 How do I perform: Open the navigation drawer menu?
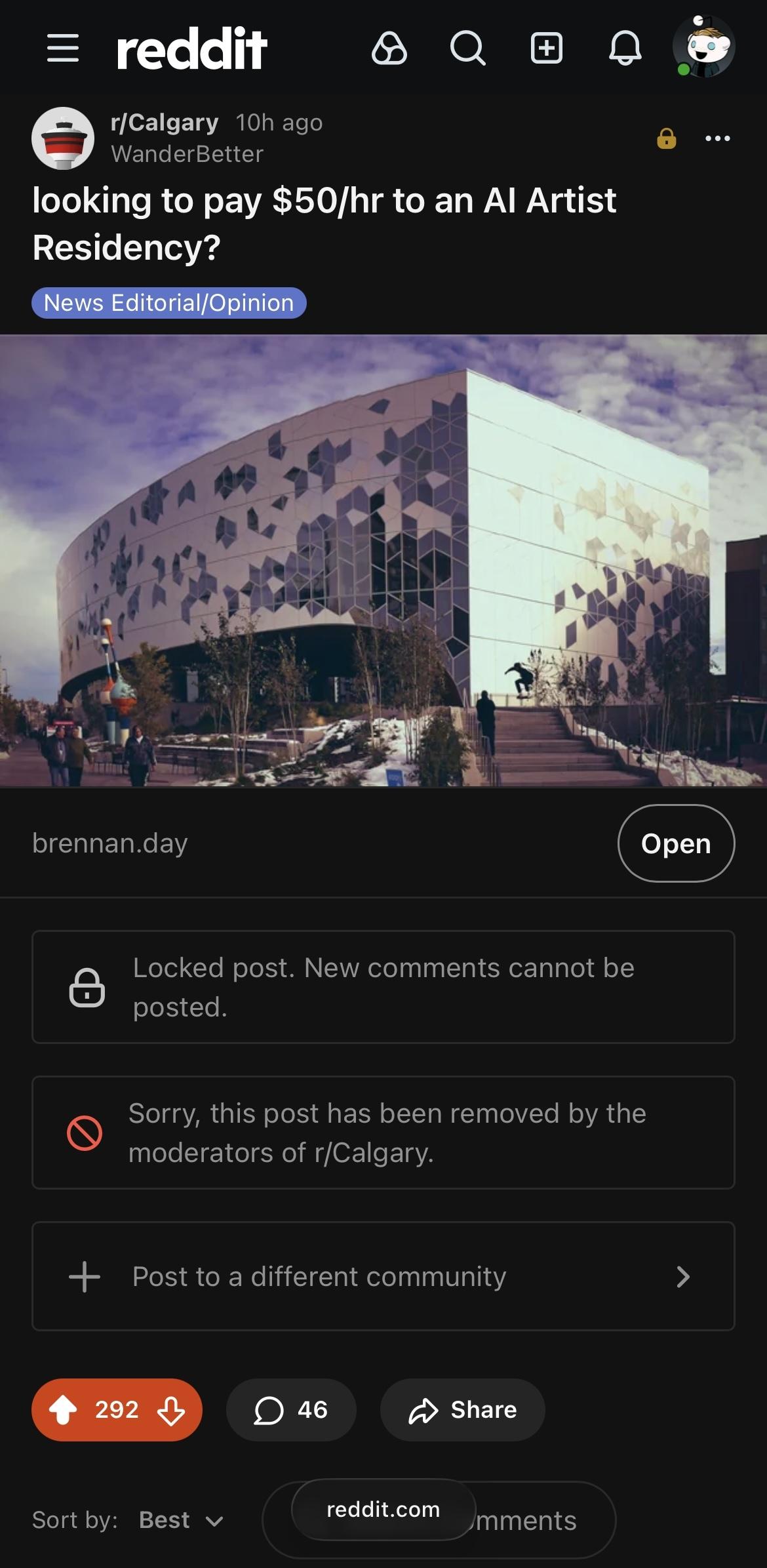coord(64,49)
